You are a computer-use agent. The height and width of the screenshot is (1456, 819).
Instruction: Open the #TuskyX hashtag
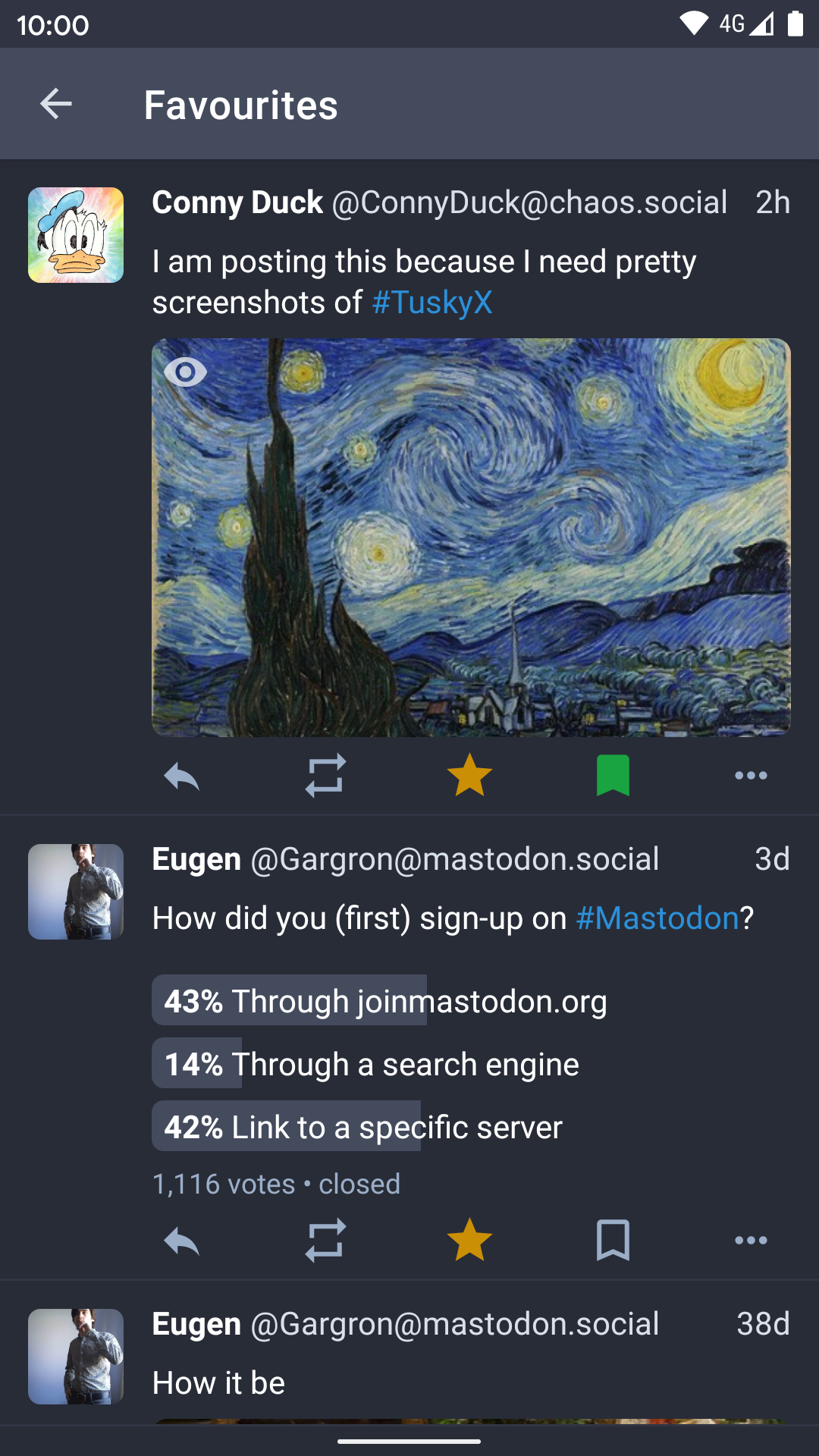(x=432, y=303)
